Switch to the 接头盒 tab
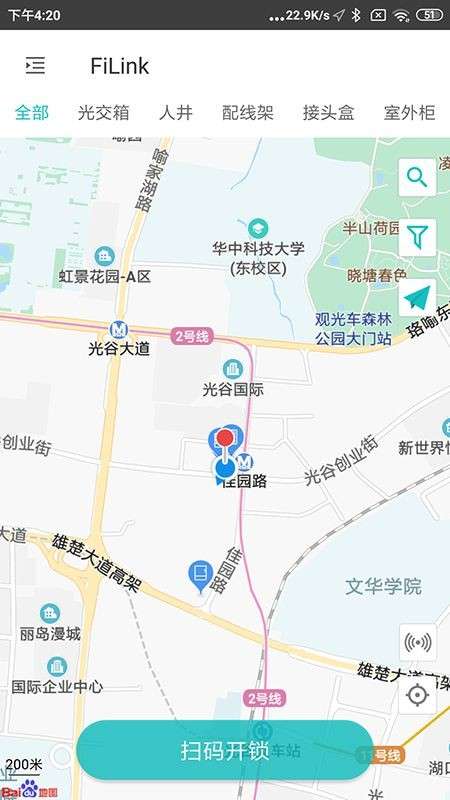The height and width of the screenshot is (800, 450). pyautogui.click(x=329, y=112)
